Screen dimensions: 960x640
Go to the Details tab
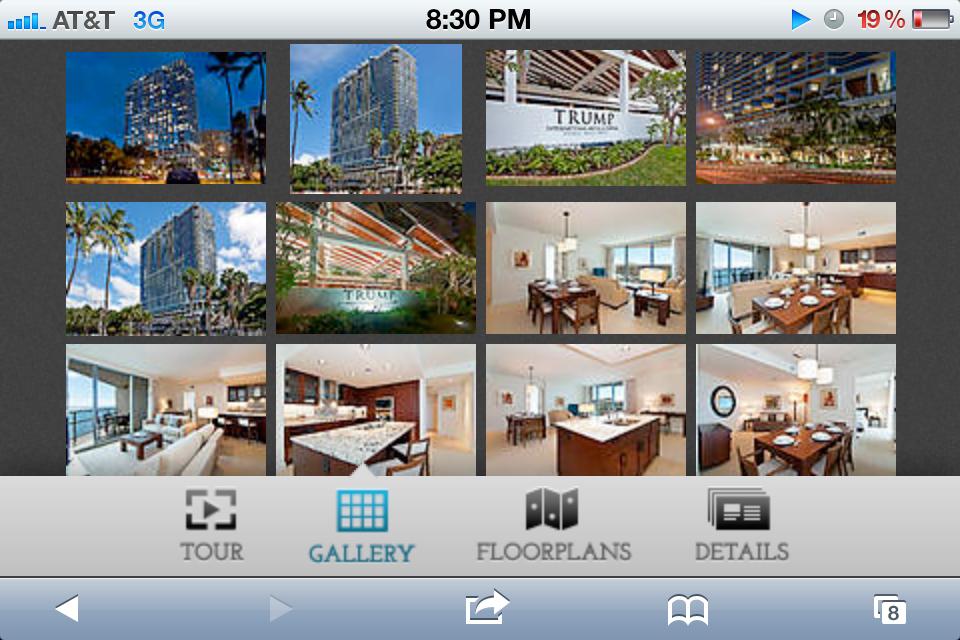741,525
